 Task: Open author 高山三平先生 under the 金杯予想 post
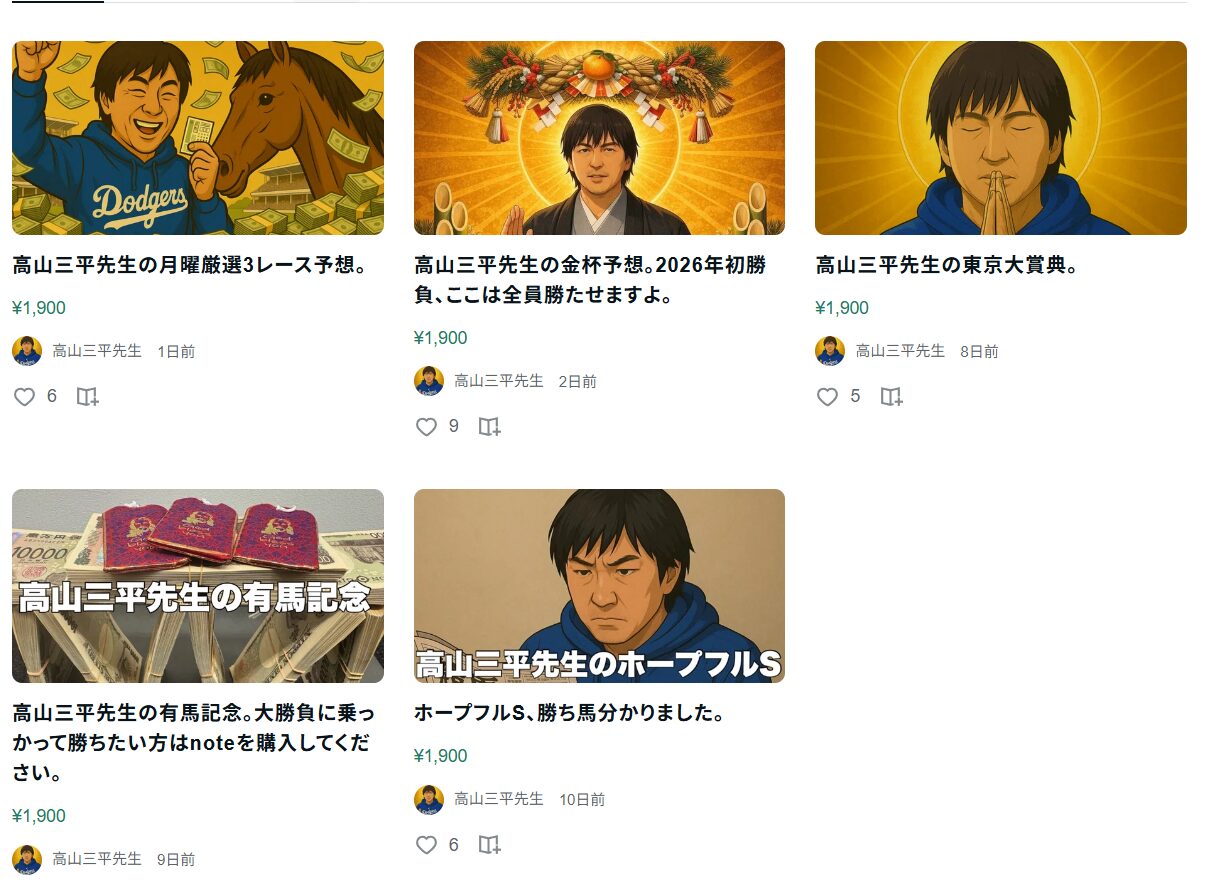(498, 381)
